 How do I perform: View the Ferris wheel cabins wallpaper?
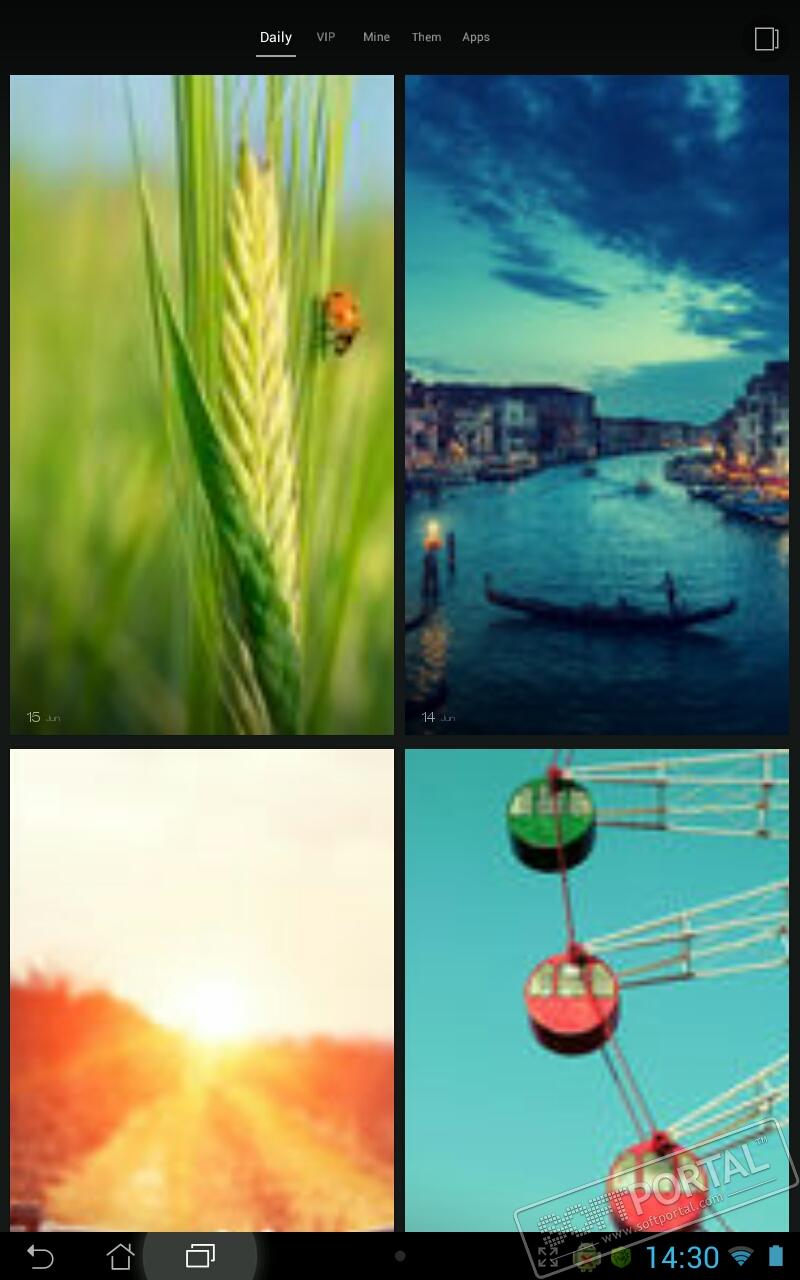(x=597, y=990)
